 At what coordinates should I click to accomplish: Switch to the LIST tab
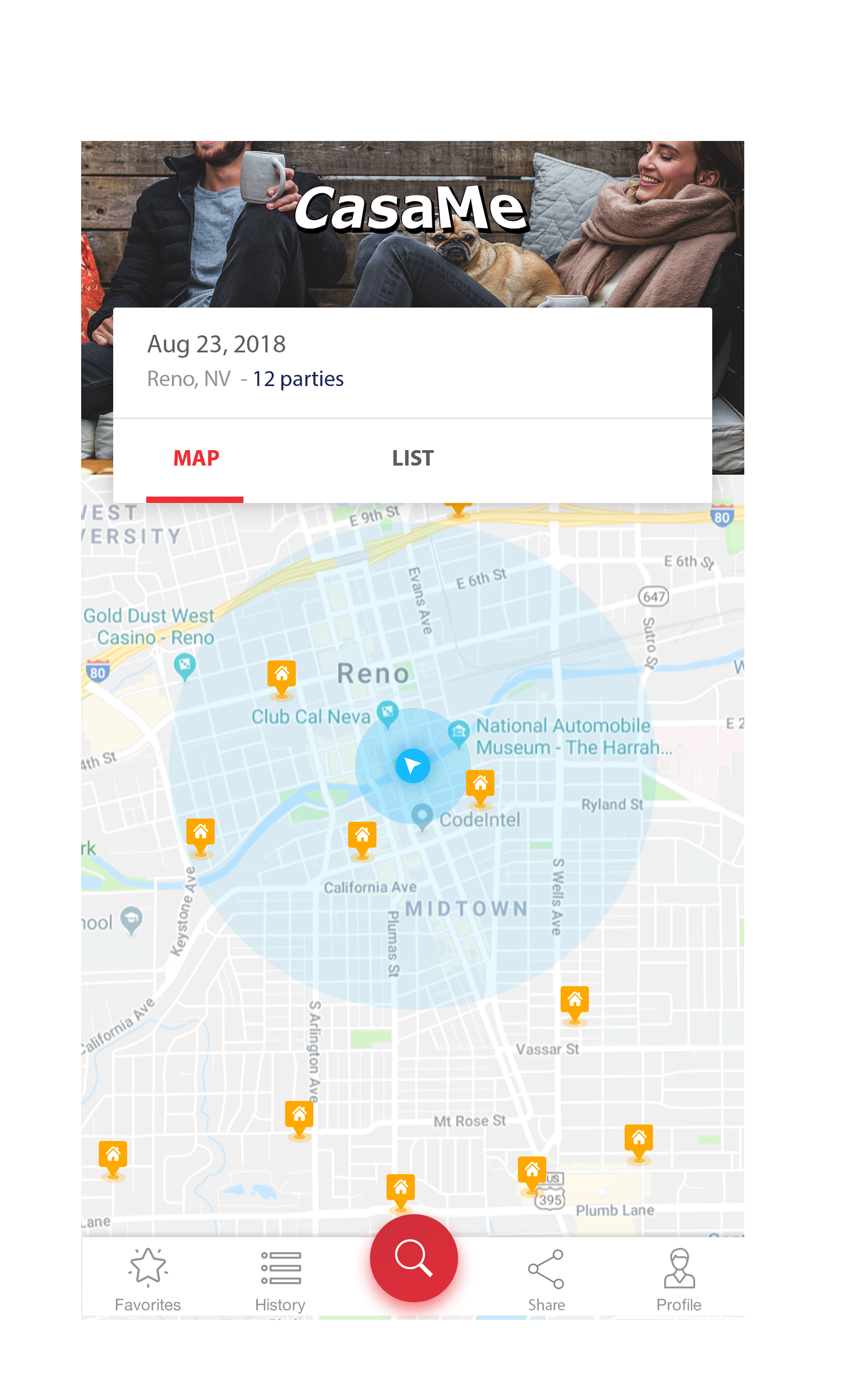pos(412,458)
